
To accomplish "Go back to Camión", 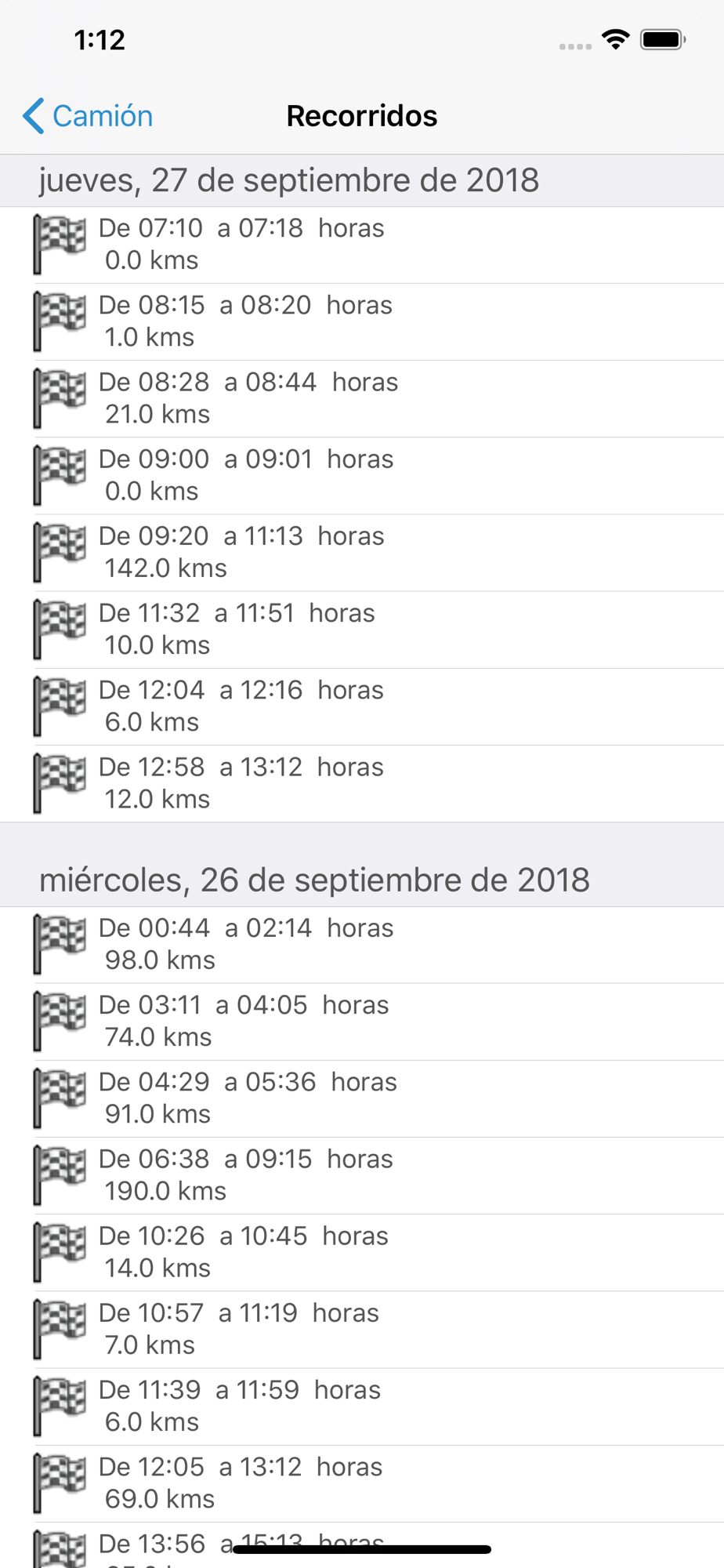I will point(88,116).
